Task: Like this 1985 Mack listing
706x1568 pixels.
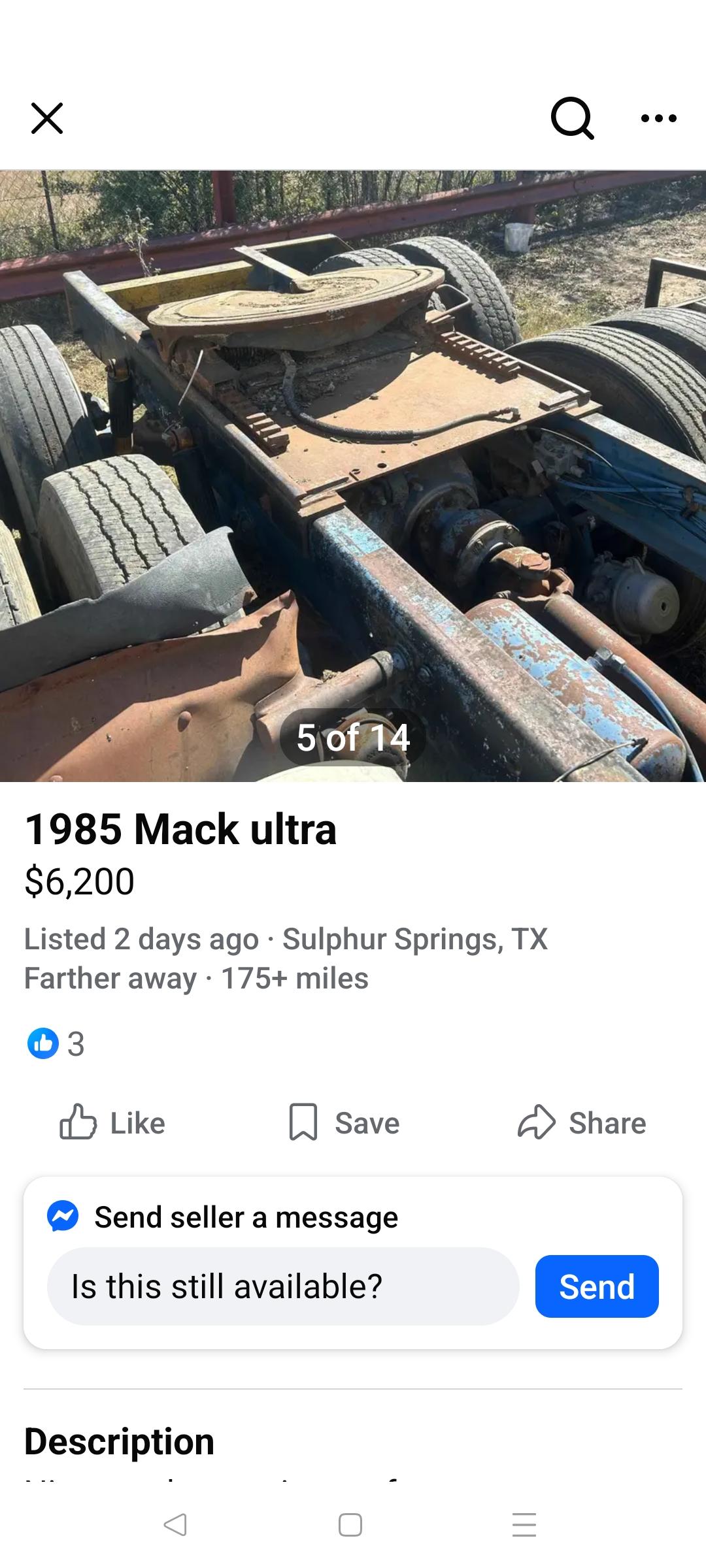Action: pos(112,1122)
